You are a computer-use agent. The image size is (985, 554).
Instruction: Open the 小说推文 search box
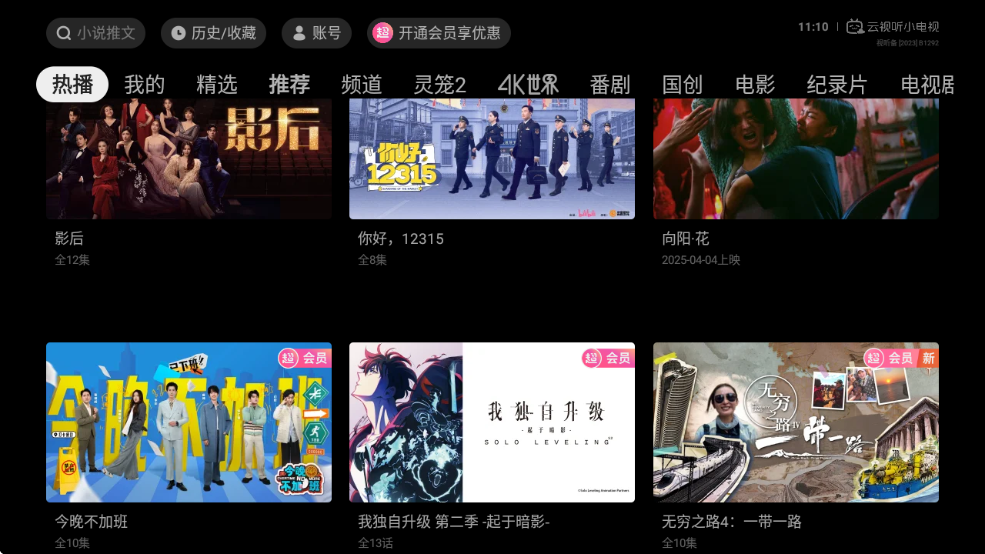(95, 33)
